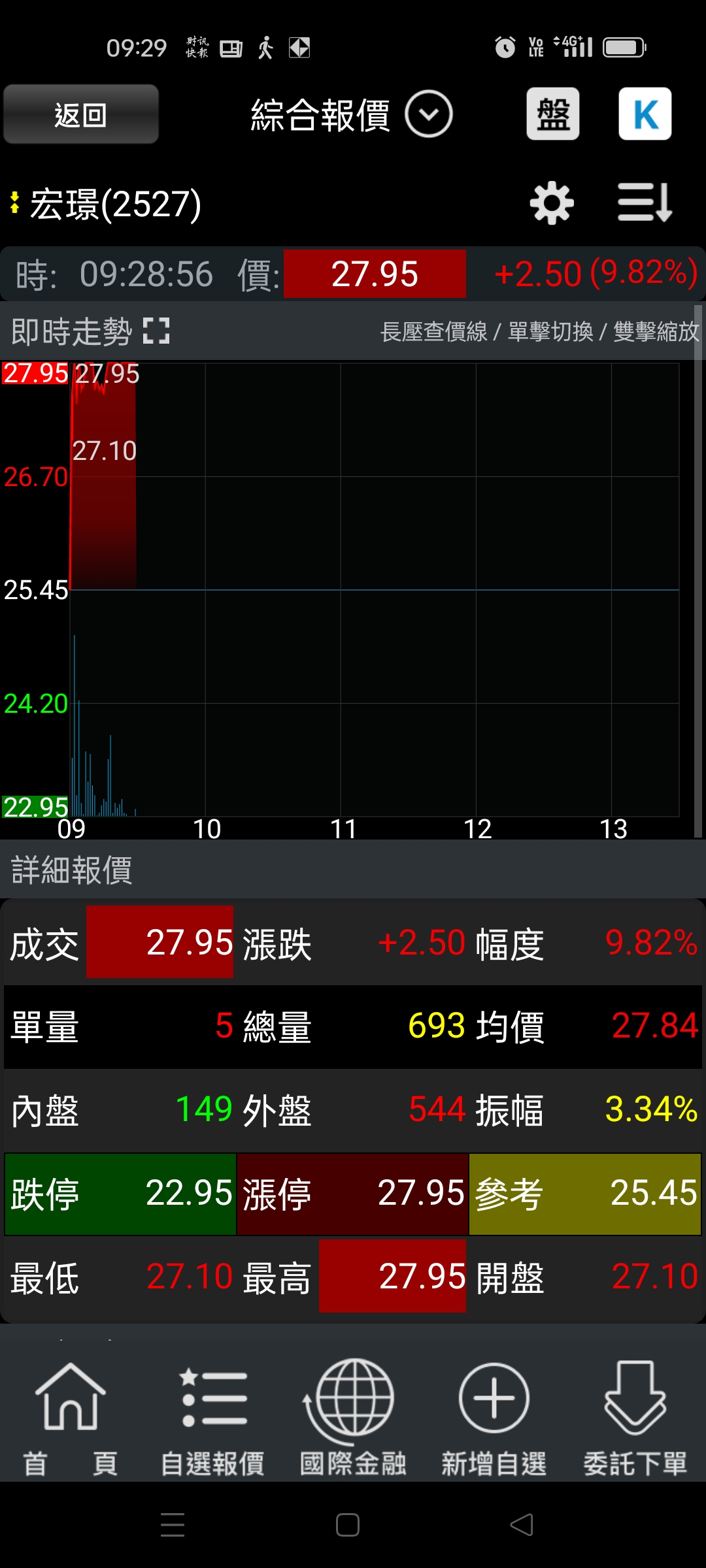This screenshot has height=1568, width=706.
Task: Open the settings gear icon
Action: [x=552, y=203]
